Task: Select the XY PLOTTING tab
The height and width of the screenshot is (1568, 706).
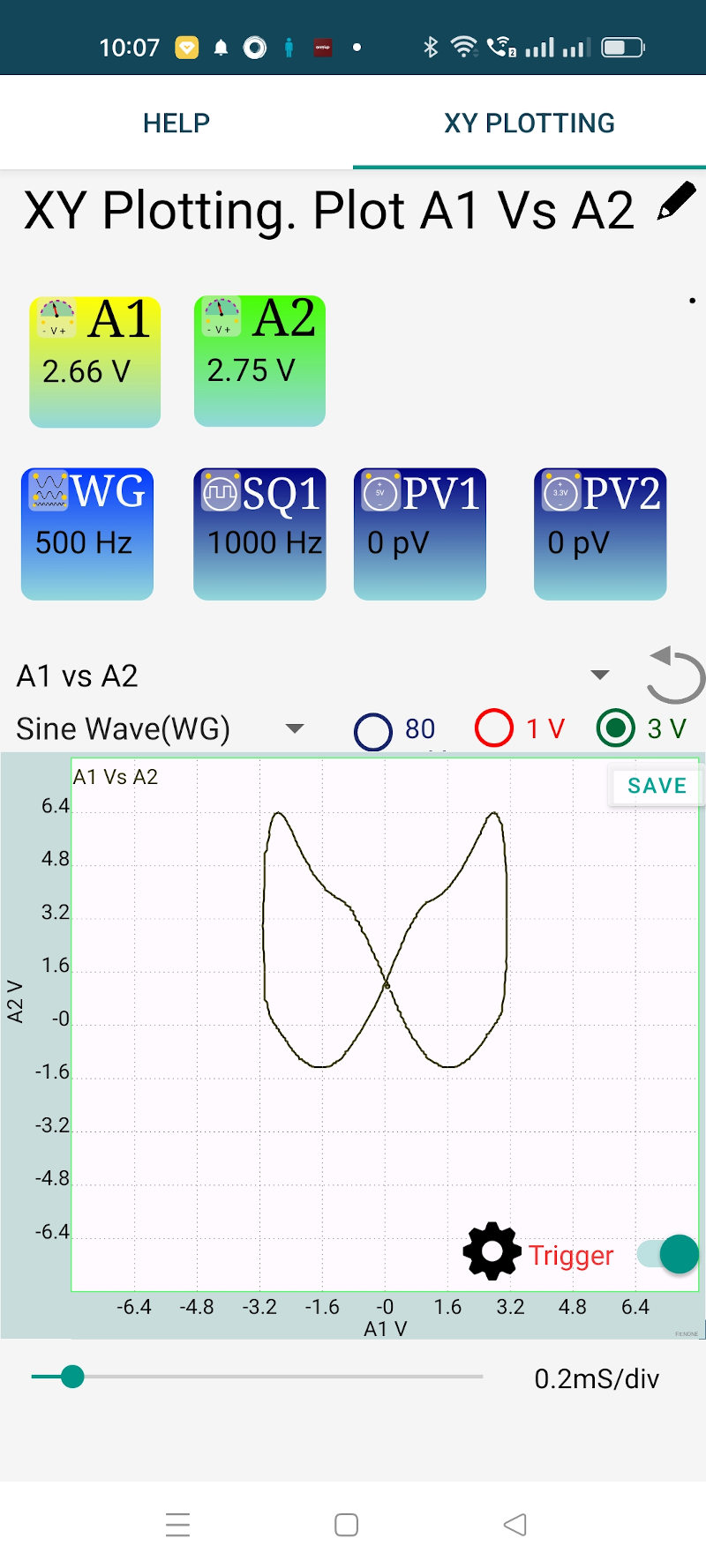Action: (x=529, y=123)
